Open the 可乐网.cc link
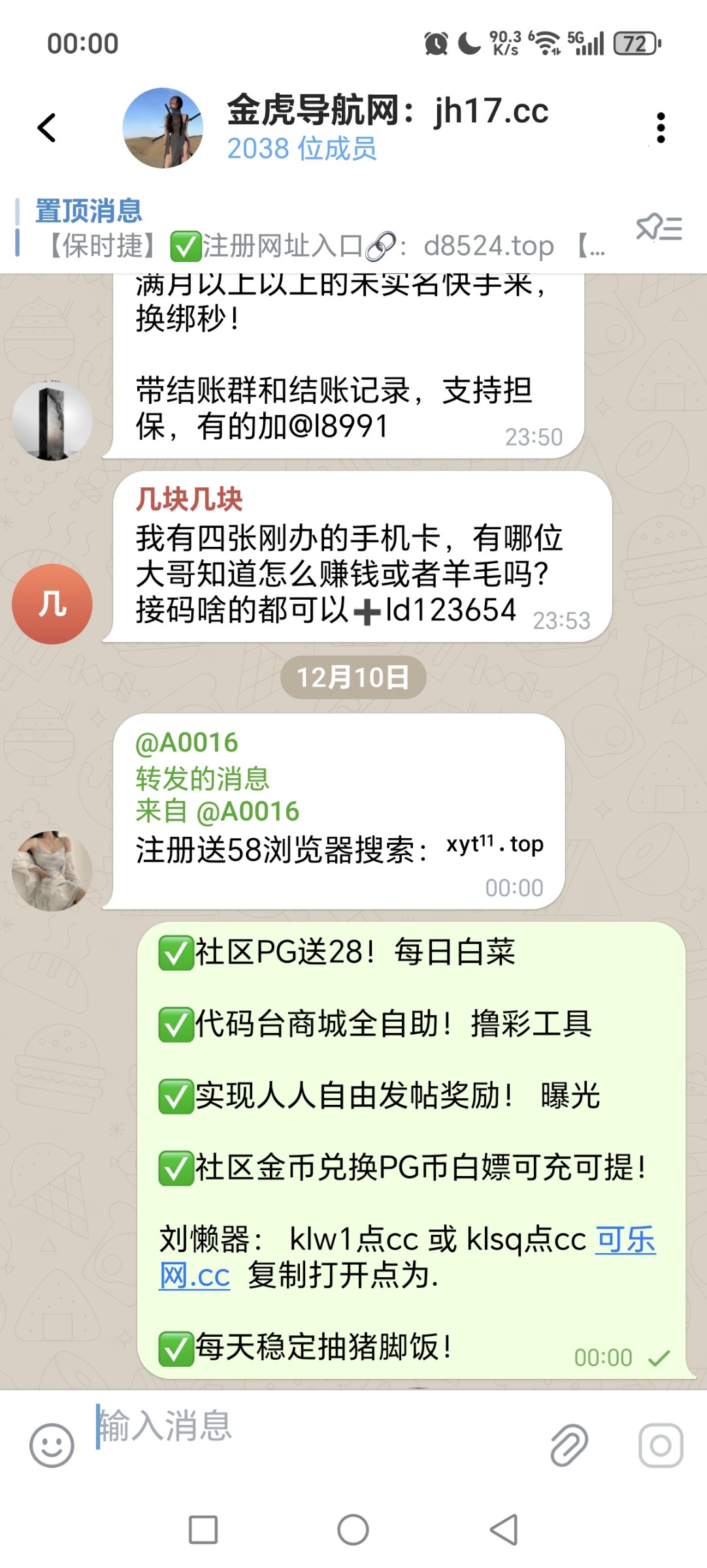The width and height of the screenshot is (707, 1568). coord(625,1241)
